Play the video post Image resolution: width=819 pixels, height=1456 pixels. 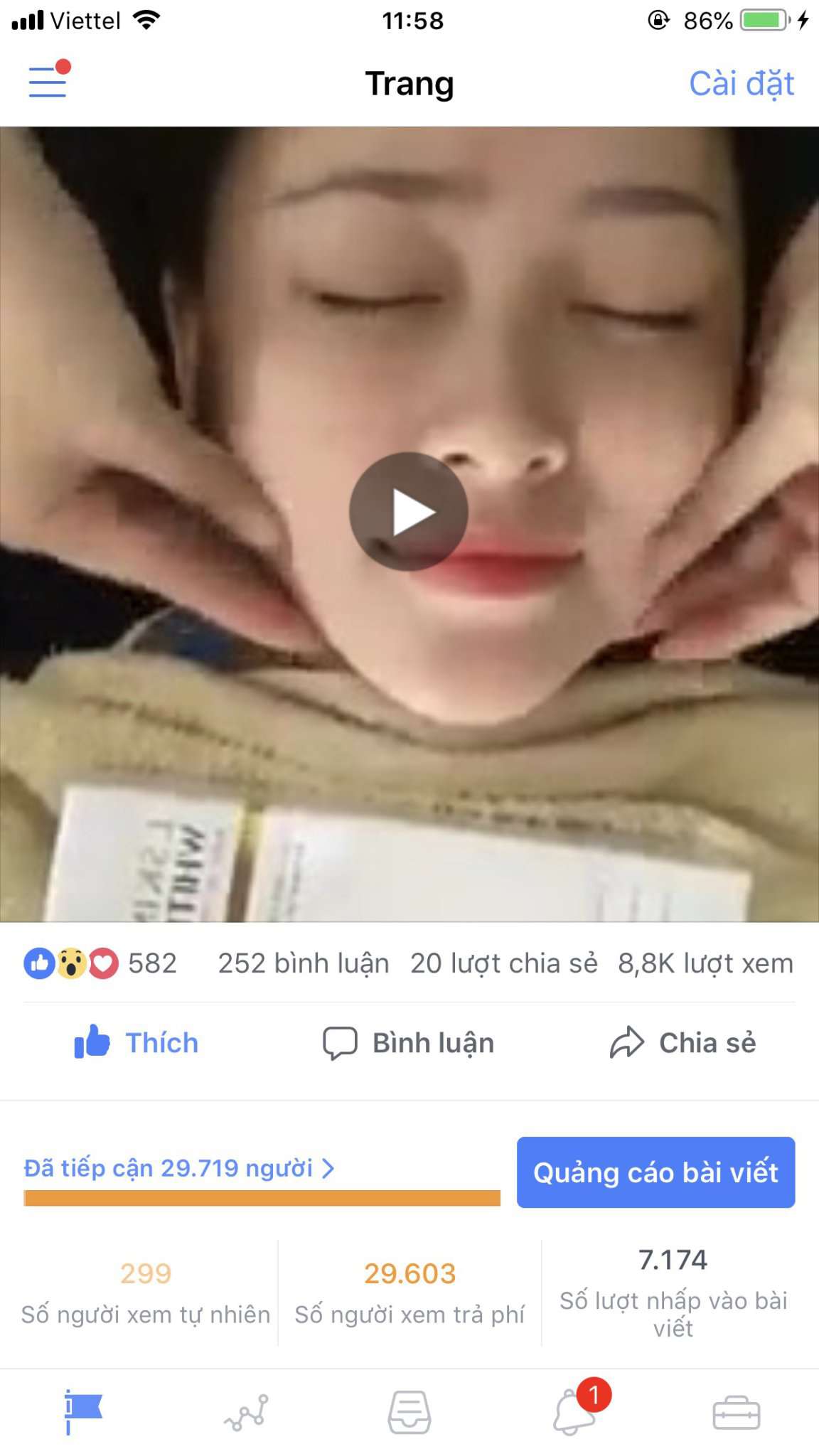(409, 511)
